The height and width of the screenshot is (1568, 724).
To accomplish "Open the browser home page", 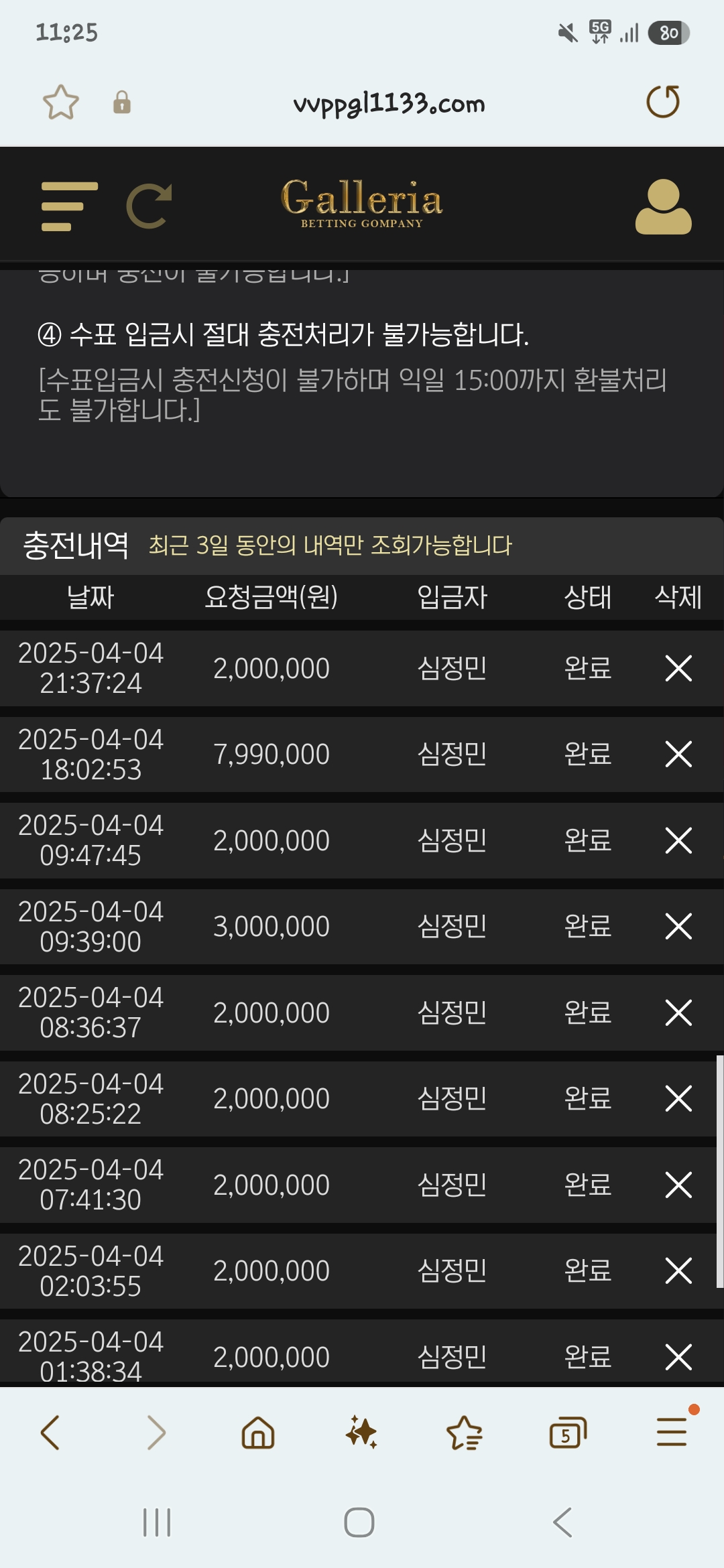I will pos(258,1433).
